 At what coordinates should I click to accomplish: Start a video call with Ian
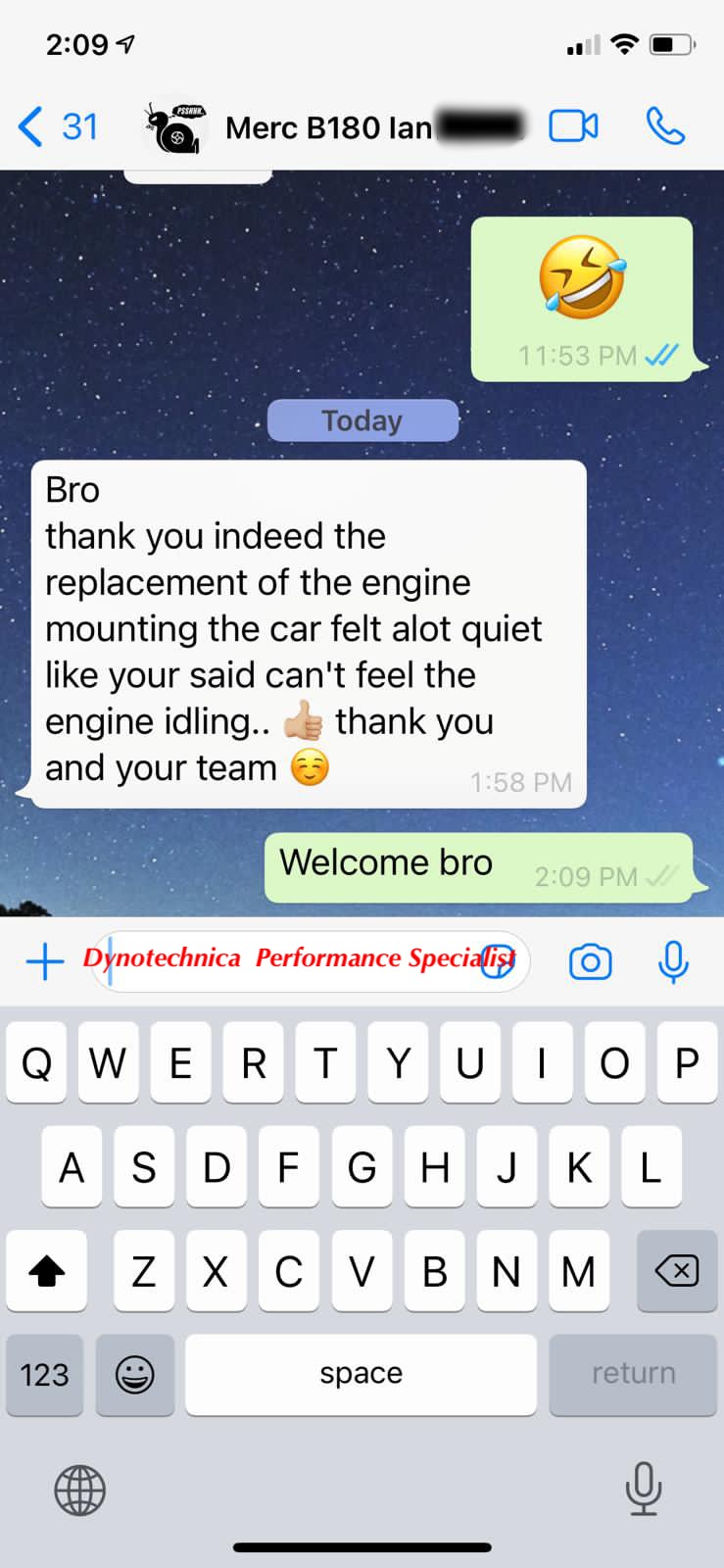pos(573,126)
